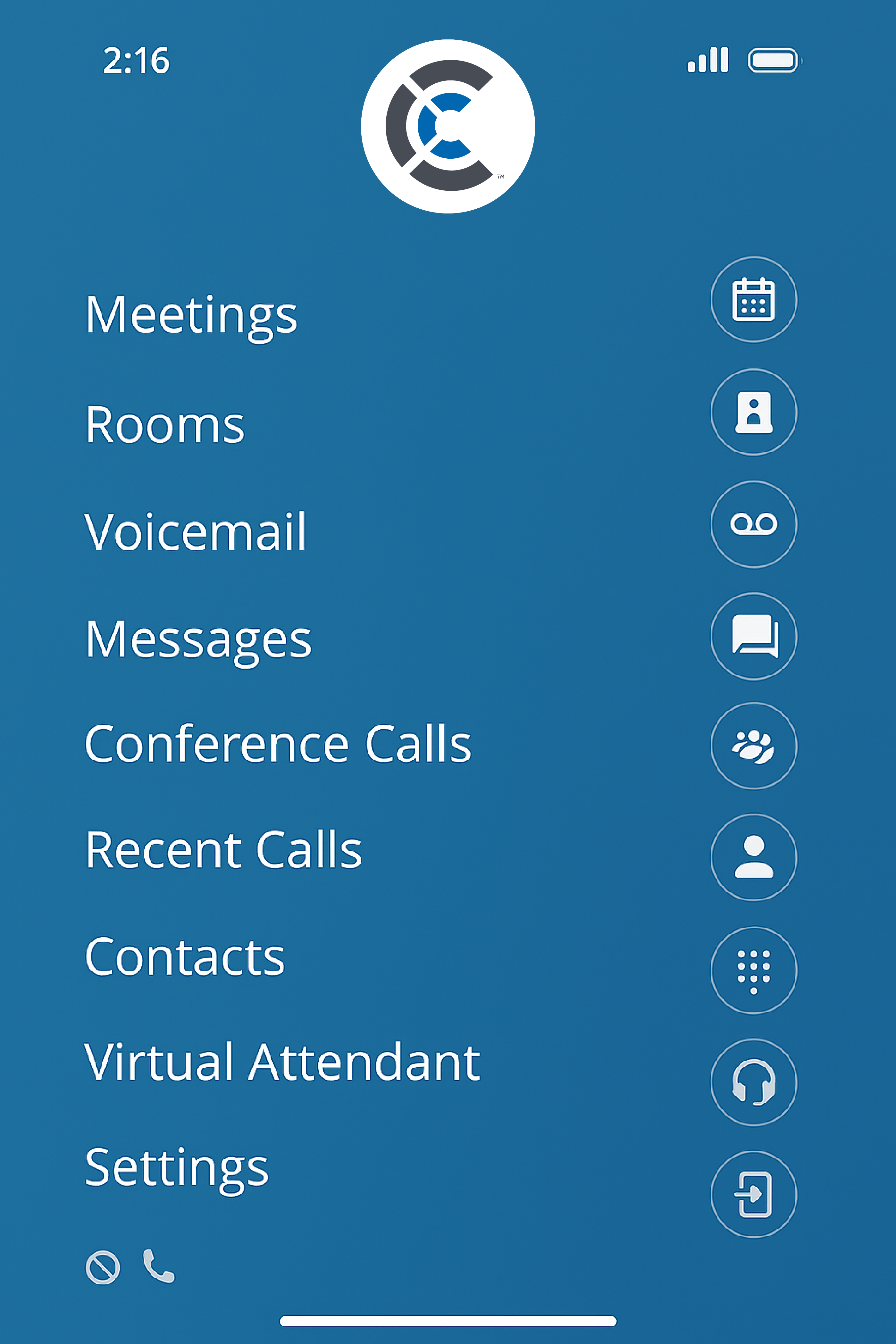
Task: Open the Settings text label
Action: 177,1169
